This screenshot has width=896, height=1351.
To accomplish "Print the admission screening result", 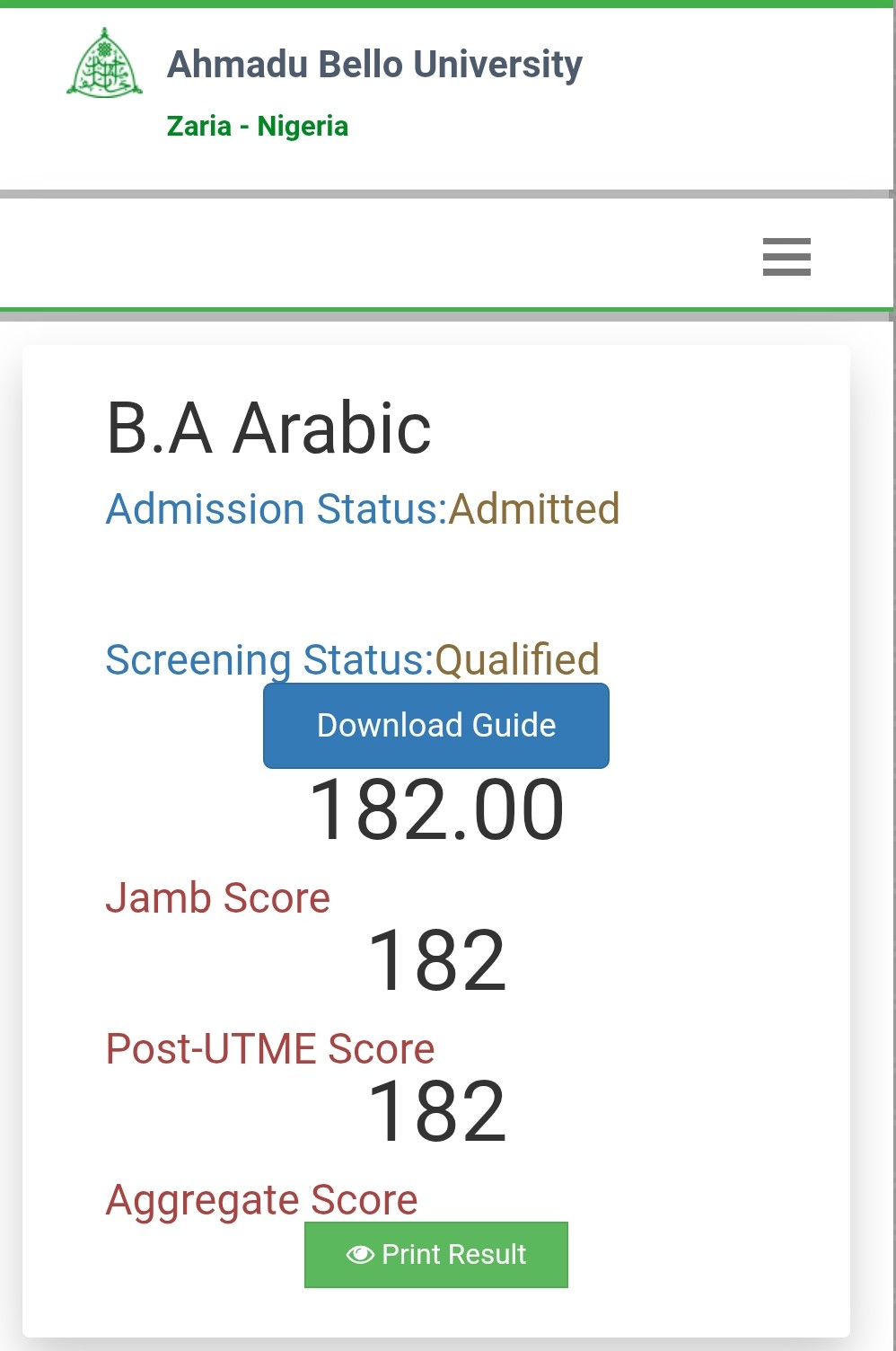I will [436, 1254].
